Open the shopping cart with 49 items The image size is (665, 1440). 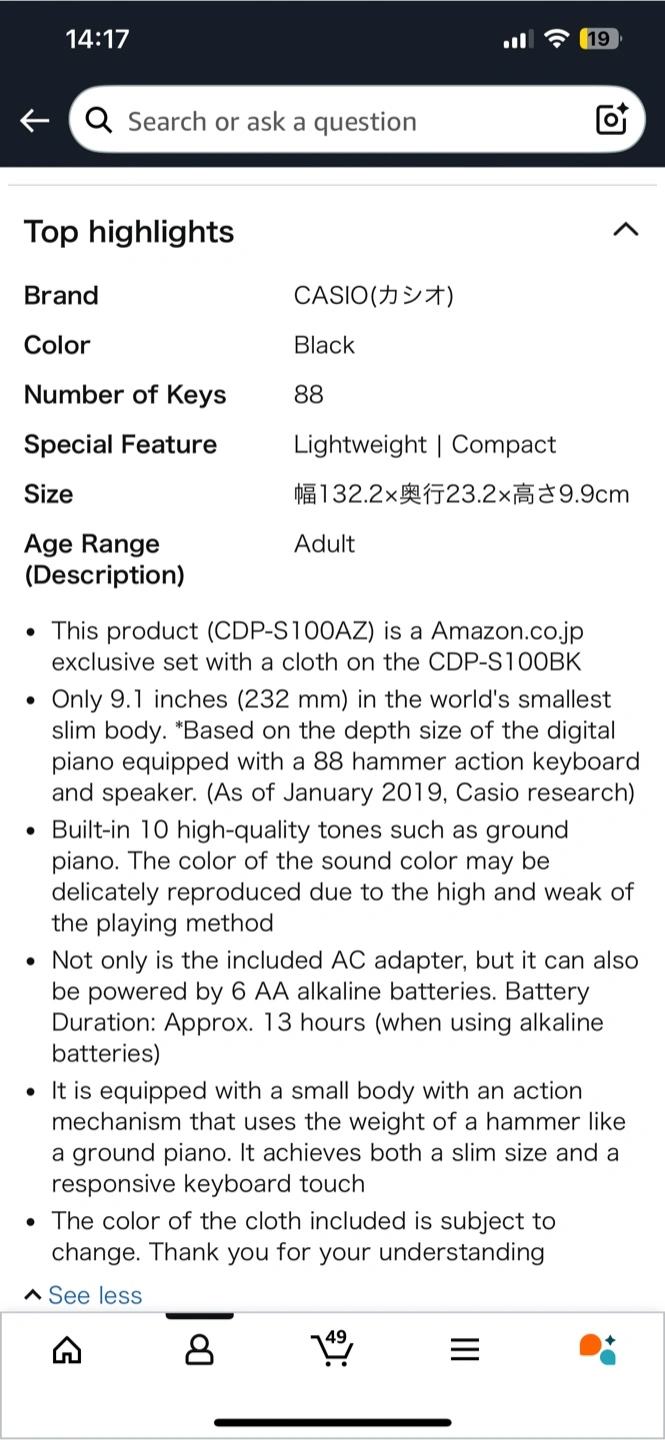pyautogui.click(x=331, y=1348)
